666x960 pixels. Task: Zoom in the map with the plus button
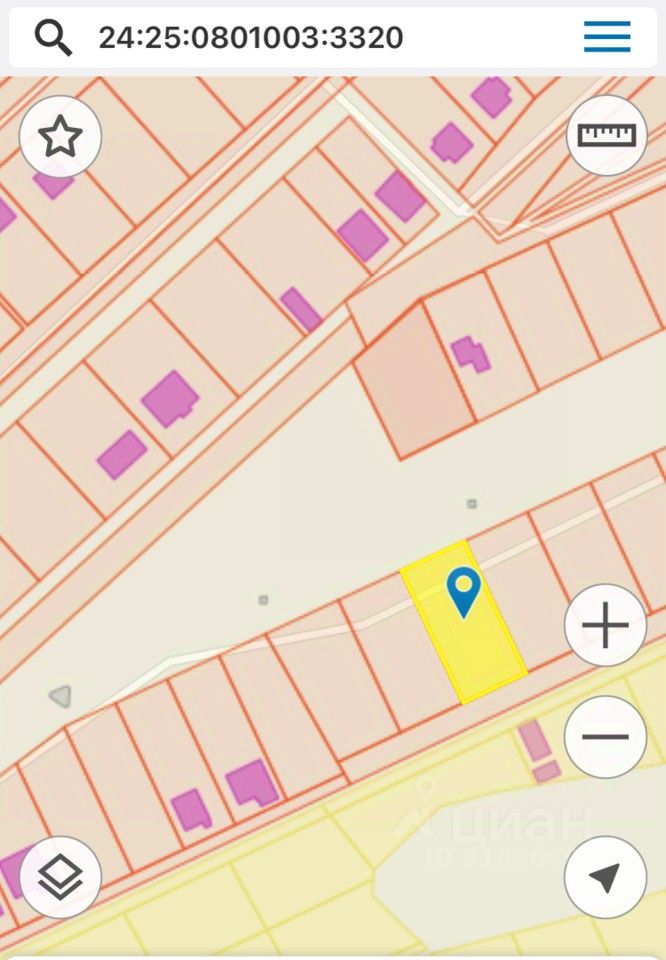pyautogui.click(x=605, y=626)
